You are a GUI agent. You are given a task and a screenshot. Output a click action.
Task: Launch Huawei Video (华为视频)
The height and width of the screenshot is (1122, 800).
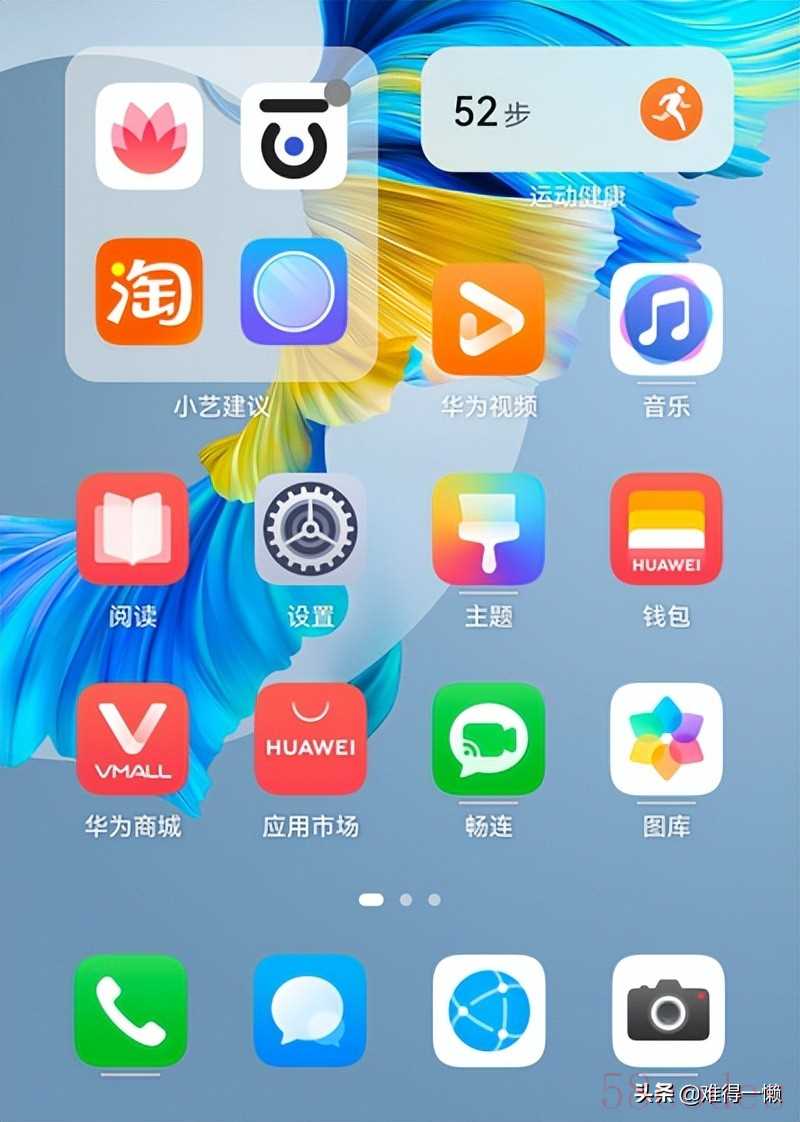pos(489,320)
